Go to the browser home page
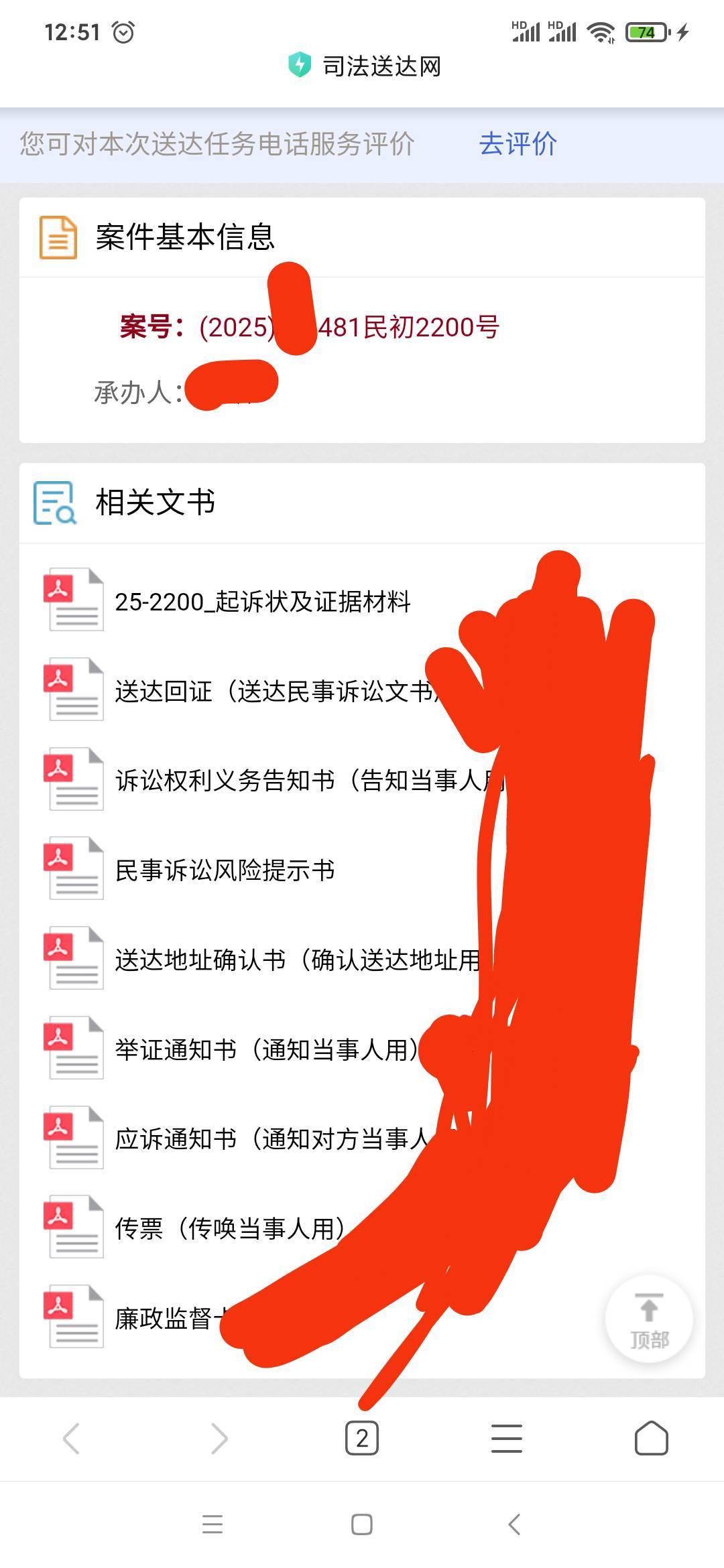 [x=652, y=1439]
